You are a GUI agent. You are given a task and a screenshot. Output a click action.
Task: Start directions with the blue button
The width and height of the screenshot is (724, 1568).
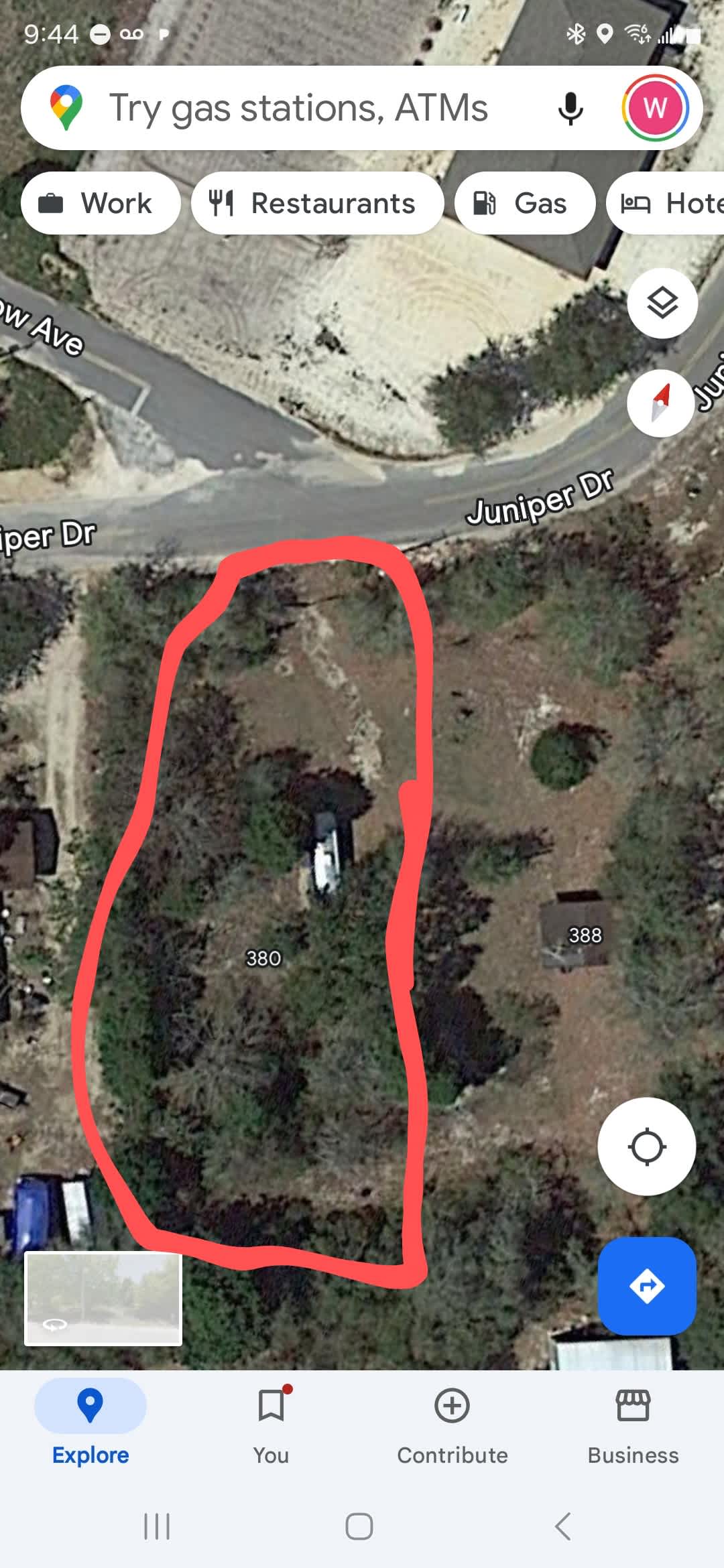coord(646,1286)
